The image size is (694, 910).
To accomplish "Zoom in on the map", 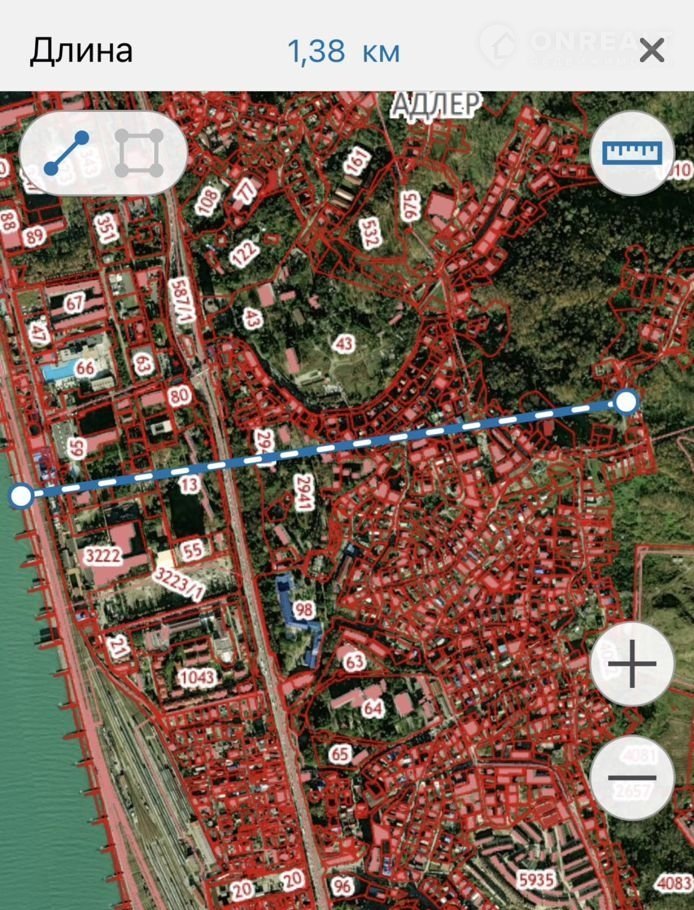I will pos(632,664).
